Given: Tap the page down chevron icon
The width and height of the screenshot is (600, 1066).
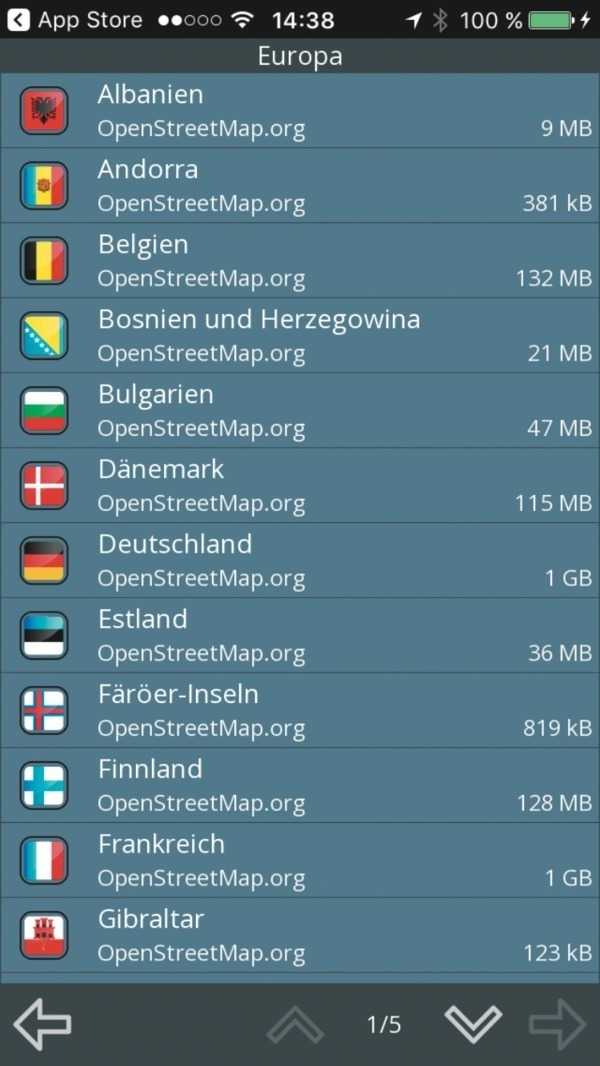Looking at the screenshot, I should 474,1024.
